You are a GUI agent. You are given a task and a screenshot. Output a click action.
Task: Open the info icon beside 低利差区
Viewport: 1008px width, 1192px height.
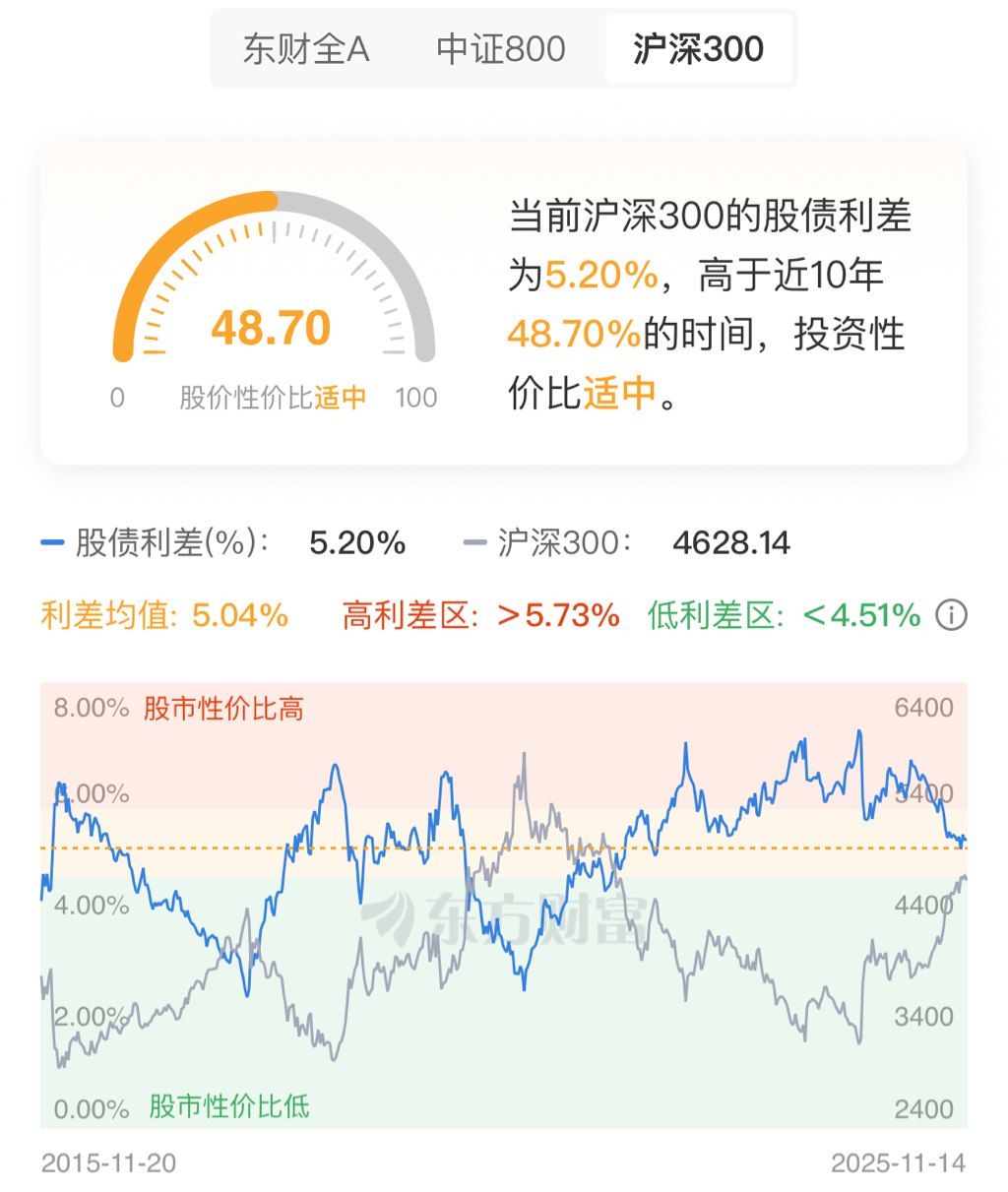click(951, 616)
